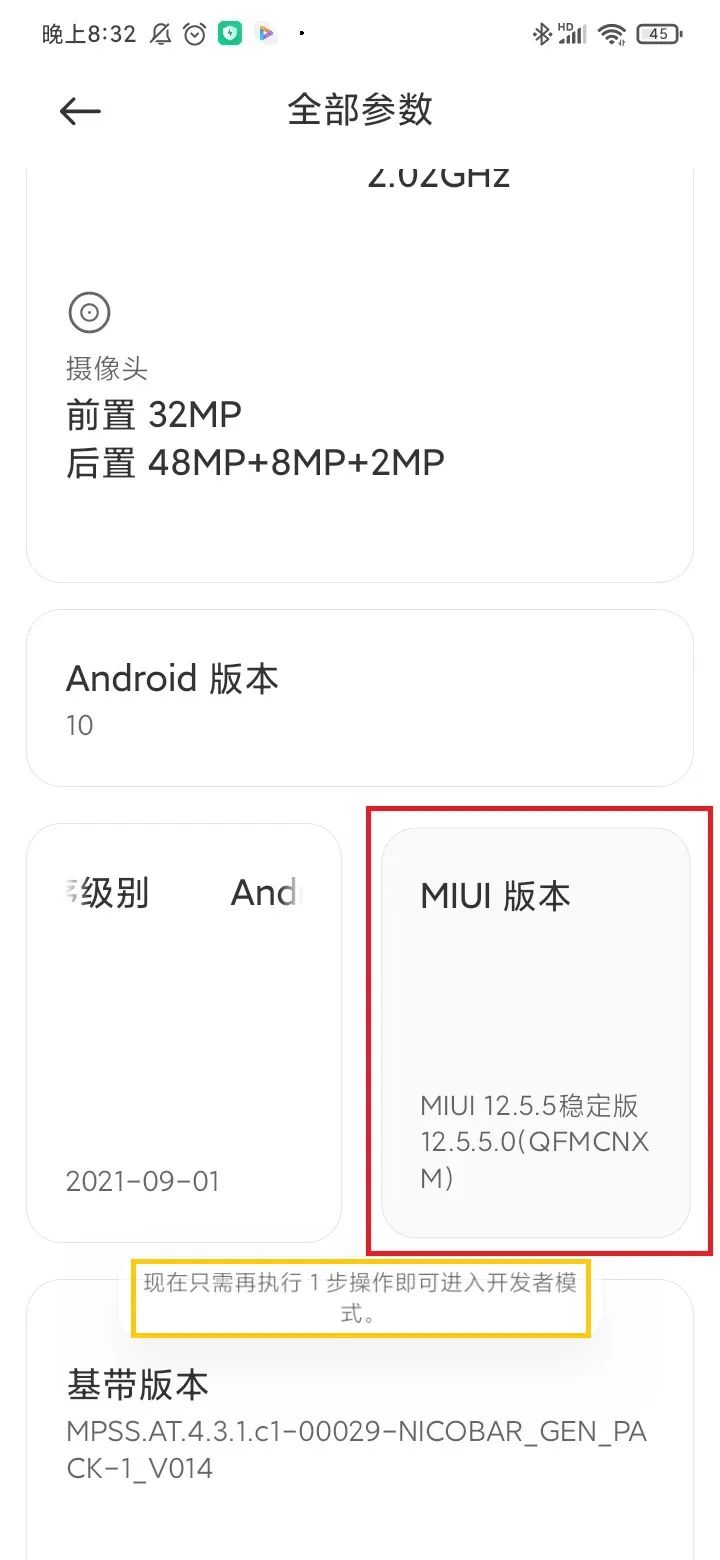Tap the Android 版本 card
The image size is (720, 1560).
pos(359,697)
